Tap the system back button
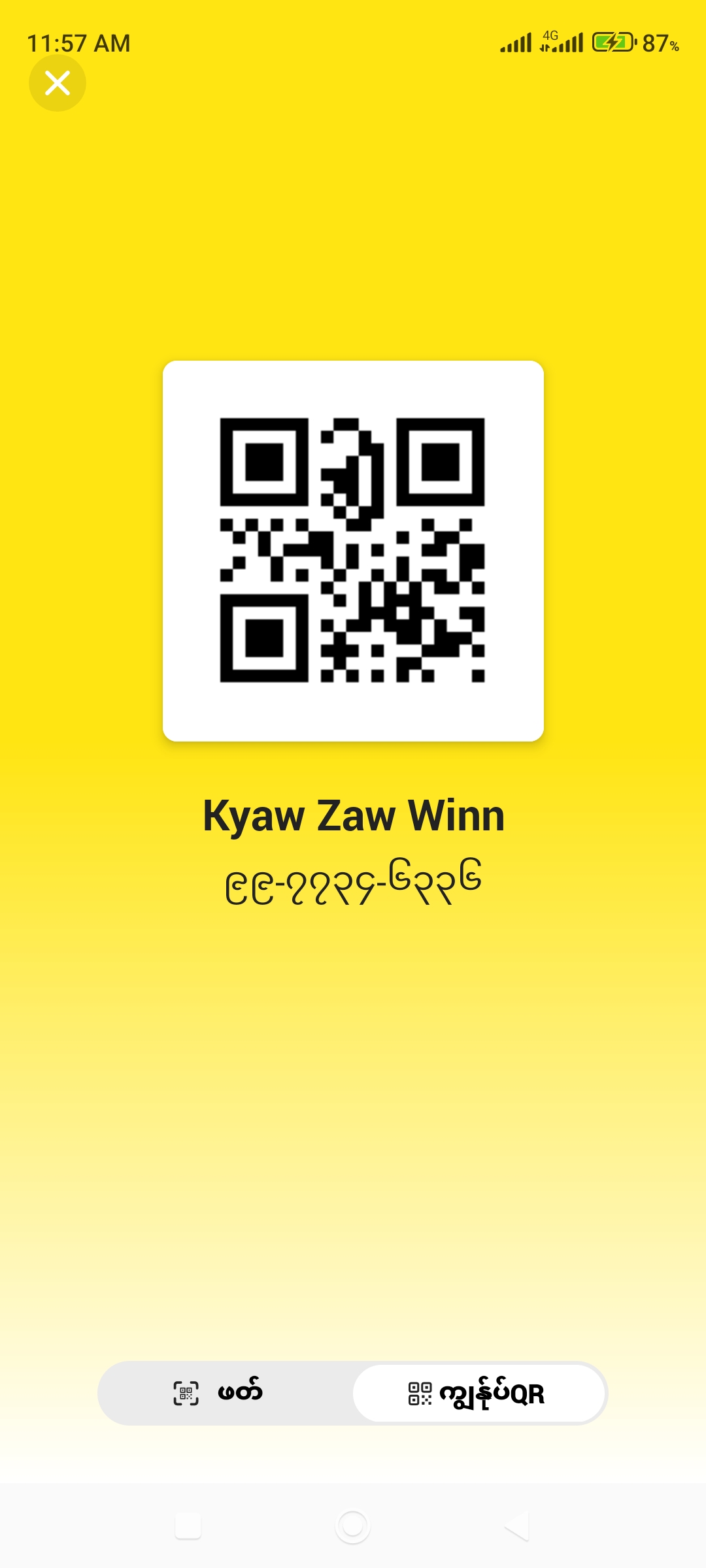The image size is (706, 1568). click(516, 1526)
